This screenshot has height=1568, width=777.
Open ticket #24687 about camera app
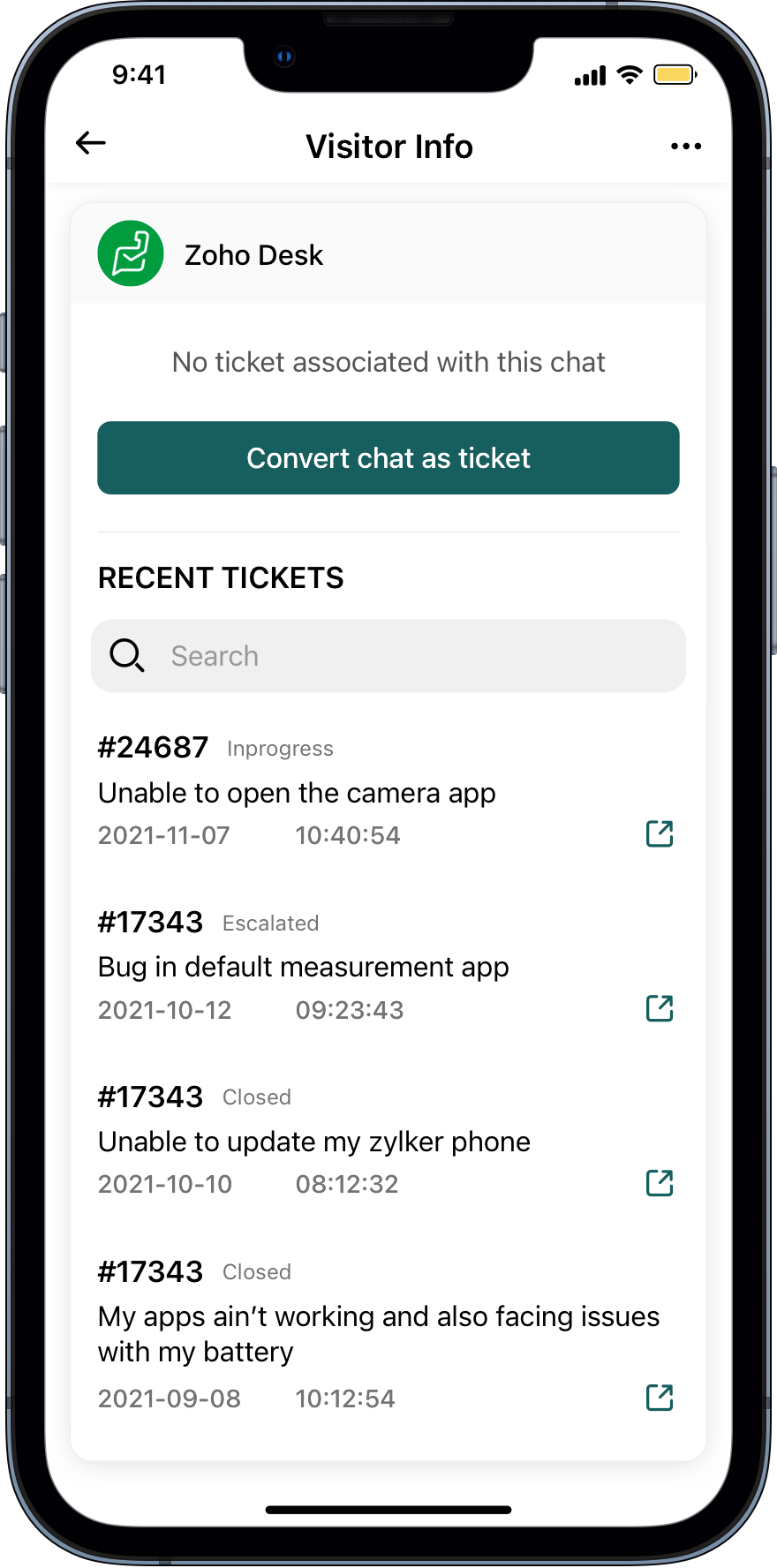297,793
